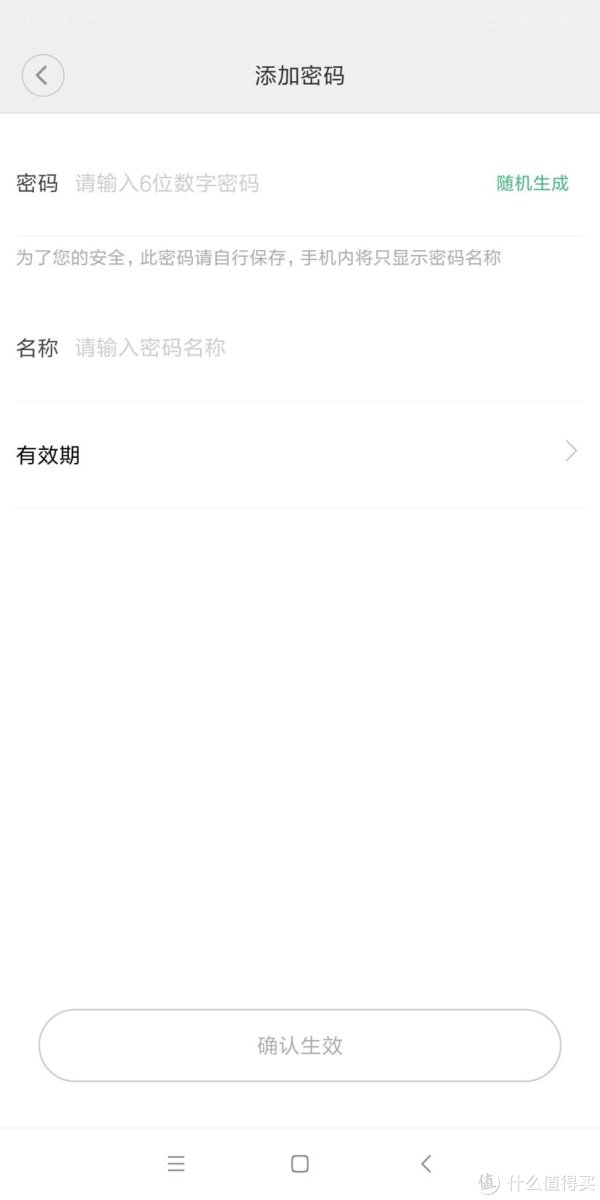This screenshot has height=1200, width=600.
Task: Tap 随机生成 to generate a random password
Action: click(x=532, y=183)
